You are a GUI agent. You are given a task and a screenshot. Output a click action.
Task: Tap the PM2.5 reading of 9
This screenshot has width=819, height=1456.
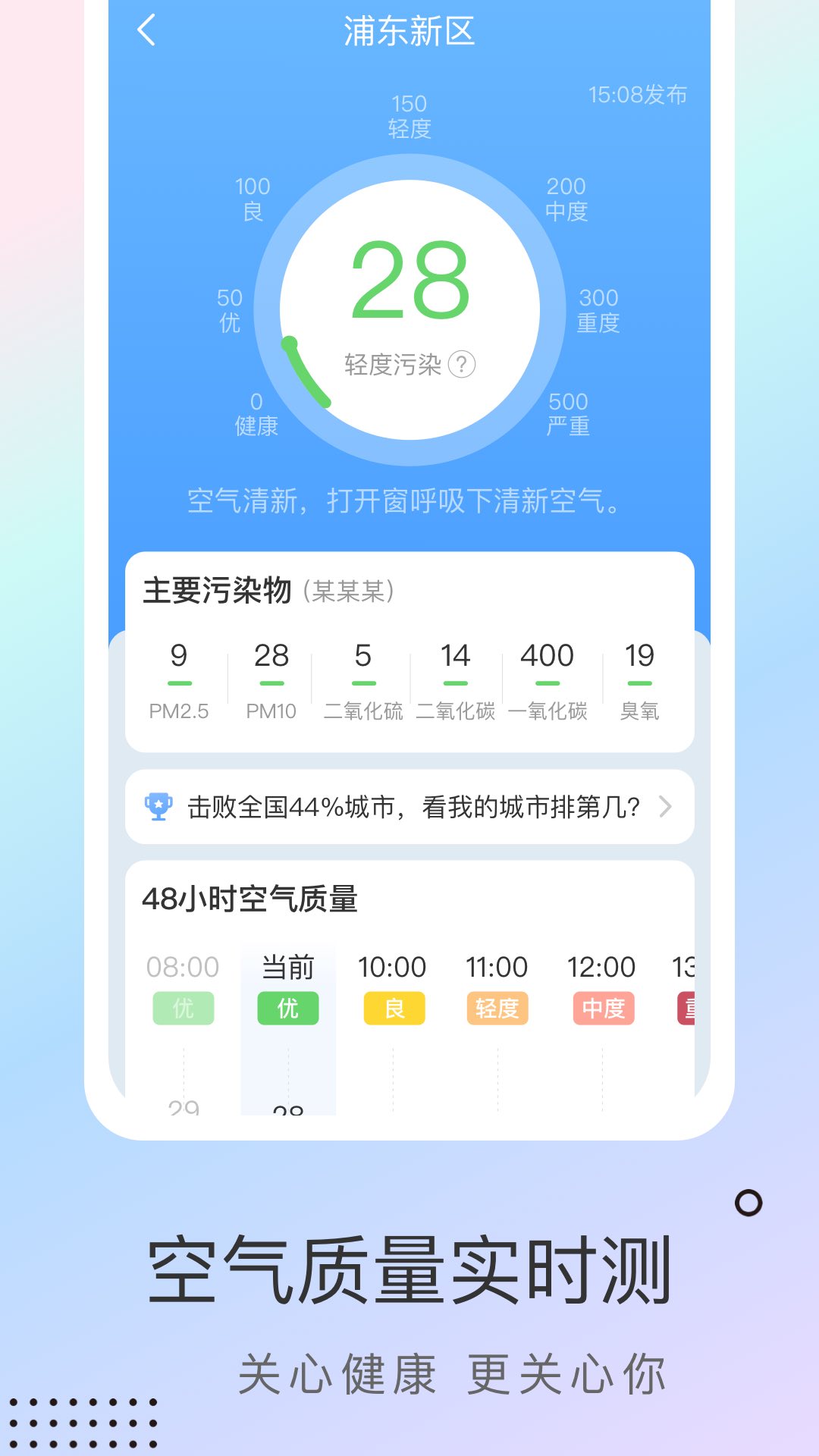(177, 657)
